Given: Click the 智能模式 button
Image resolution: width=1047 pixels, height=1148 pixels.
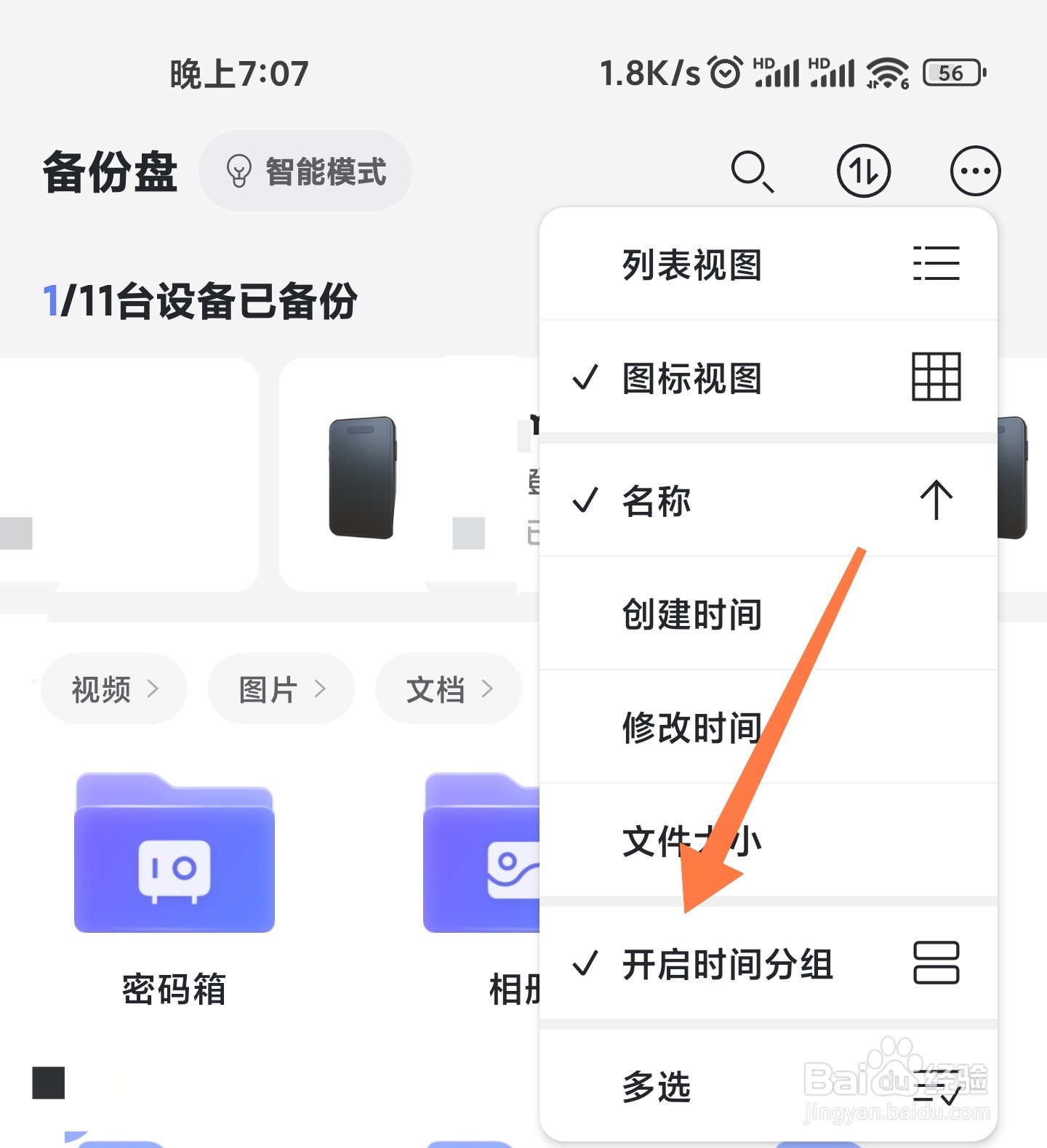Looking at the screenshot, I should (x=305, y=172).
